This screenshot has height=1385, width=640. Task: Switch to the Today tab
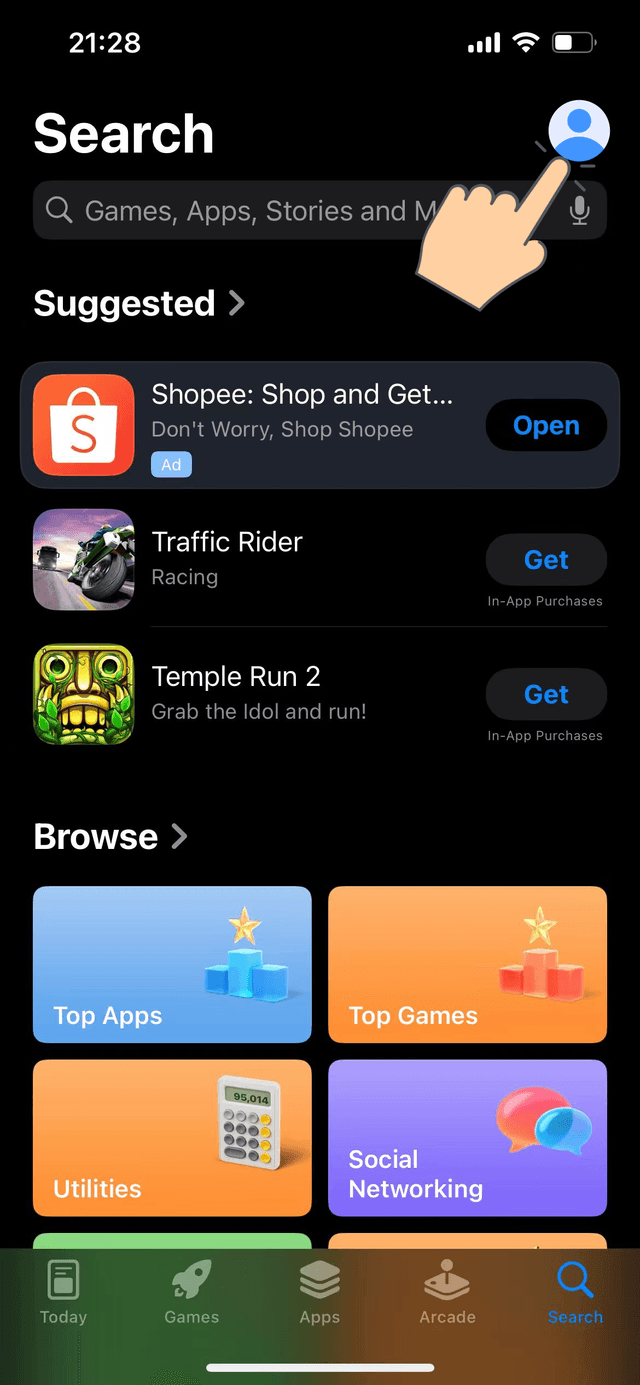(63, 1292)
